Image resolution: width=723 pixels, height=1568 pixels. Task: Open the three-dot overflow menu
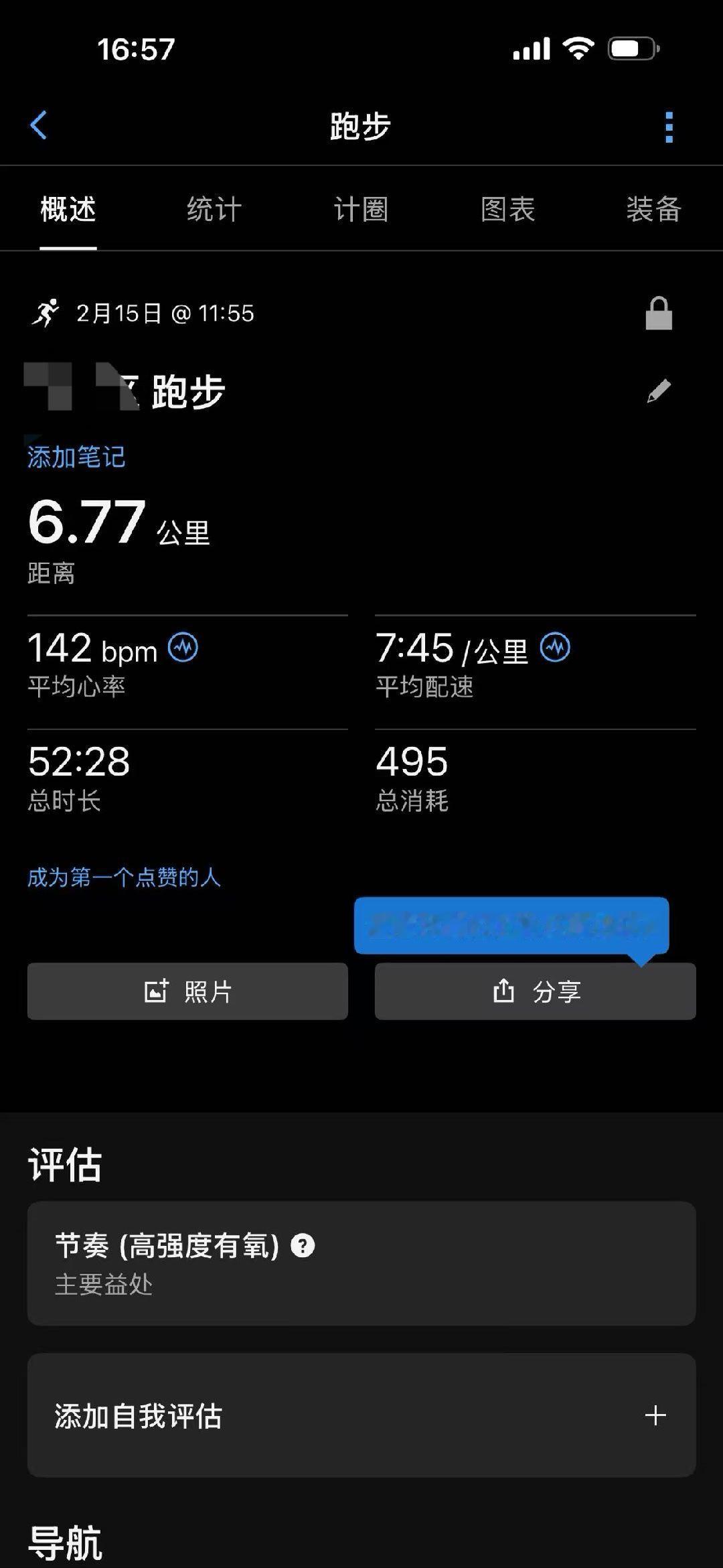(x=667, y=126)
